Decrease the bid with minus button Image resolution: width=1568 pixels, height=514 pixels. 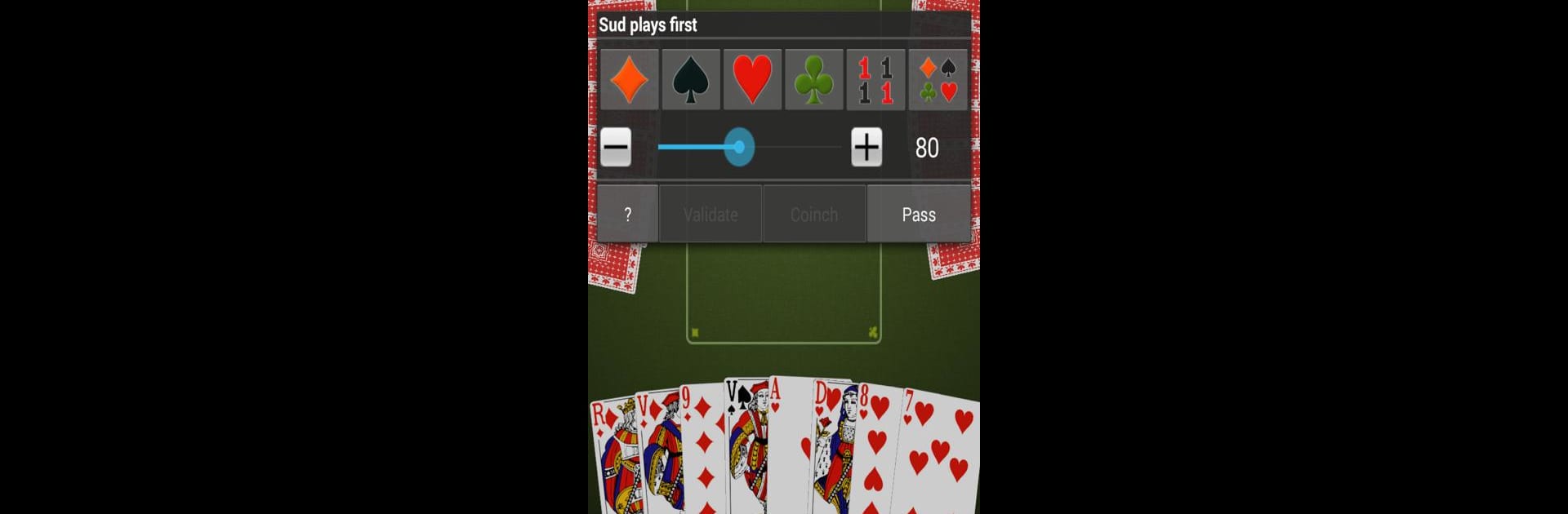616,148
